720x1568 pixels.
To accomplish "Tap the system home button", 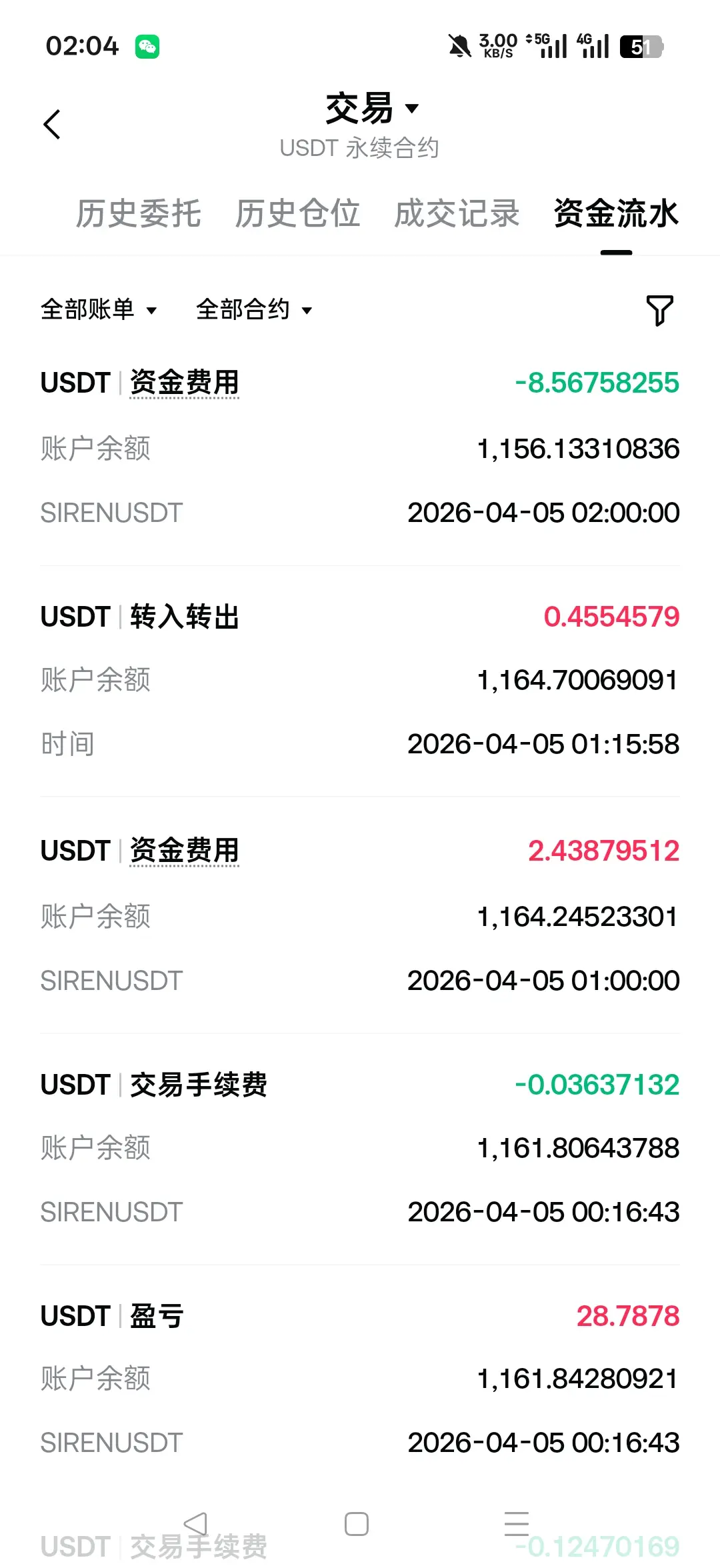I will pyautogui.click(x=357, y=1524).
